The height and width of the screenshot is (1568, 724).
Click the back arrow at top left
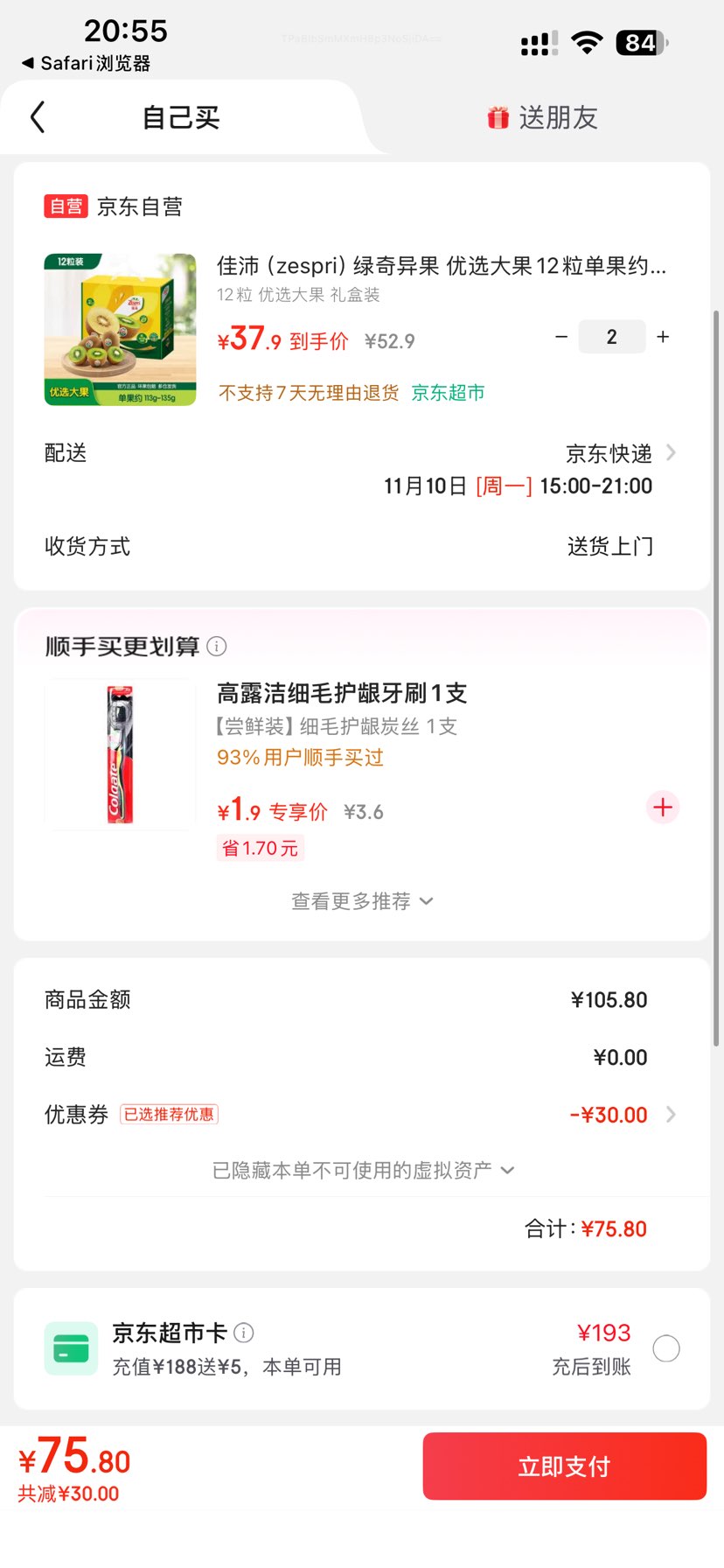pos(36,115)
